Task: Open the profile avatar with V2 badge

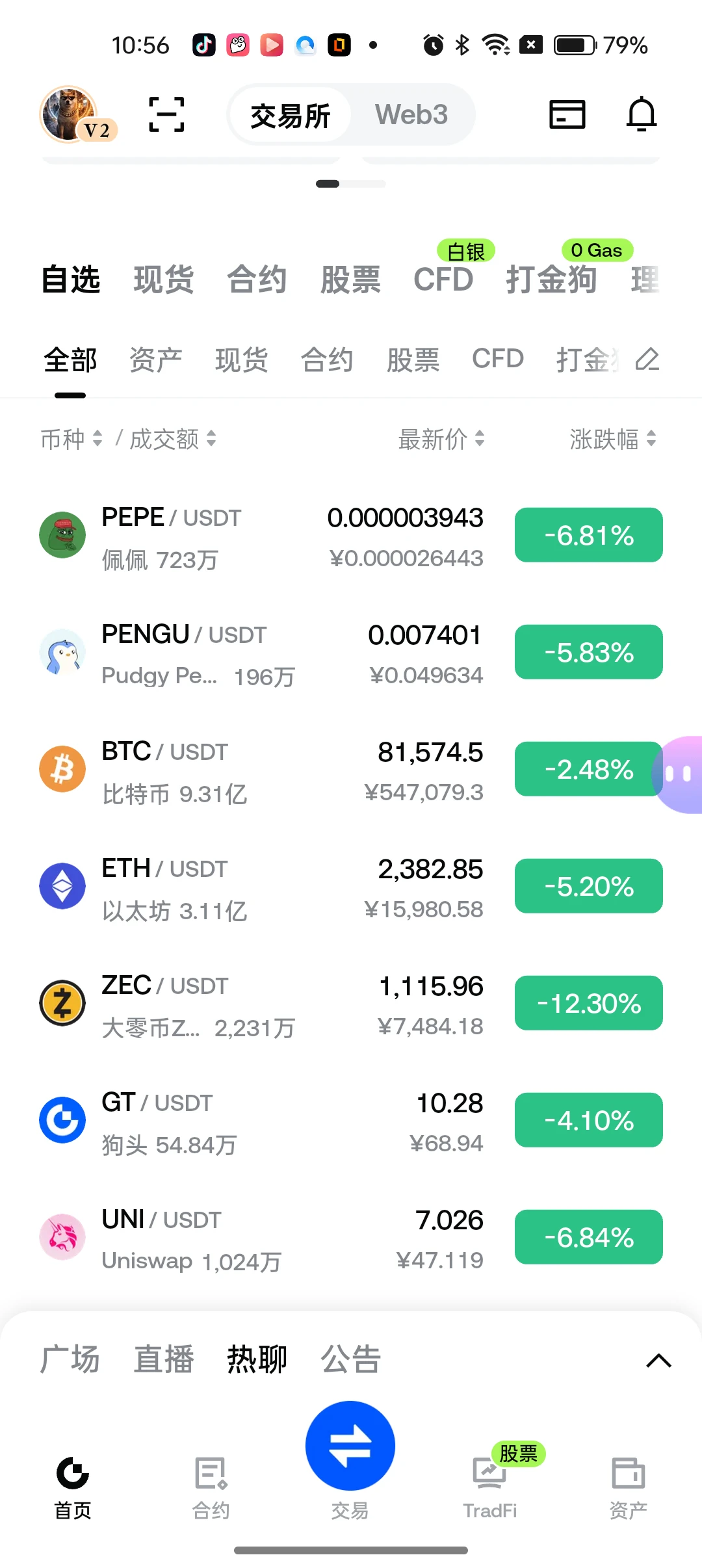Action: (x=73, y=114)
